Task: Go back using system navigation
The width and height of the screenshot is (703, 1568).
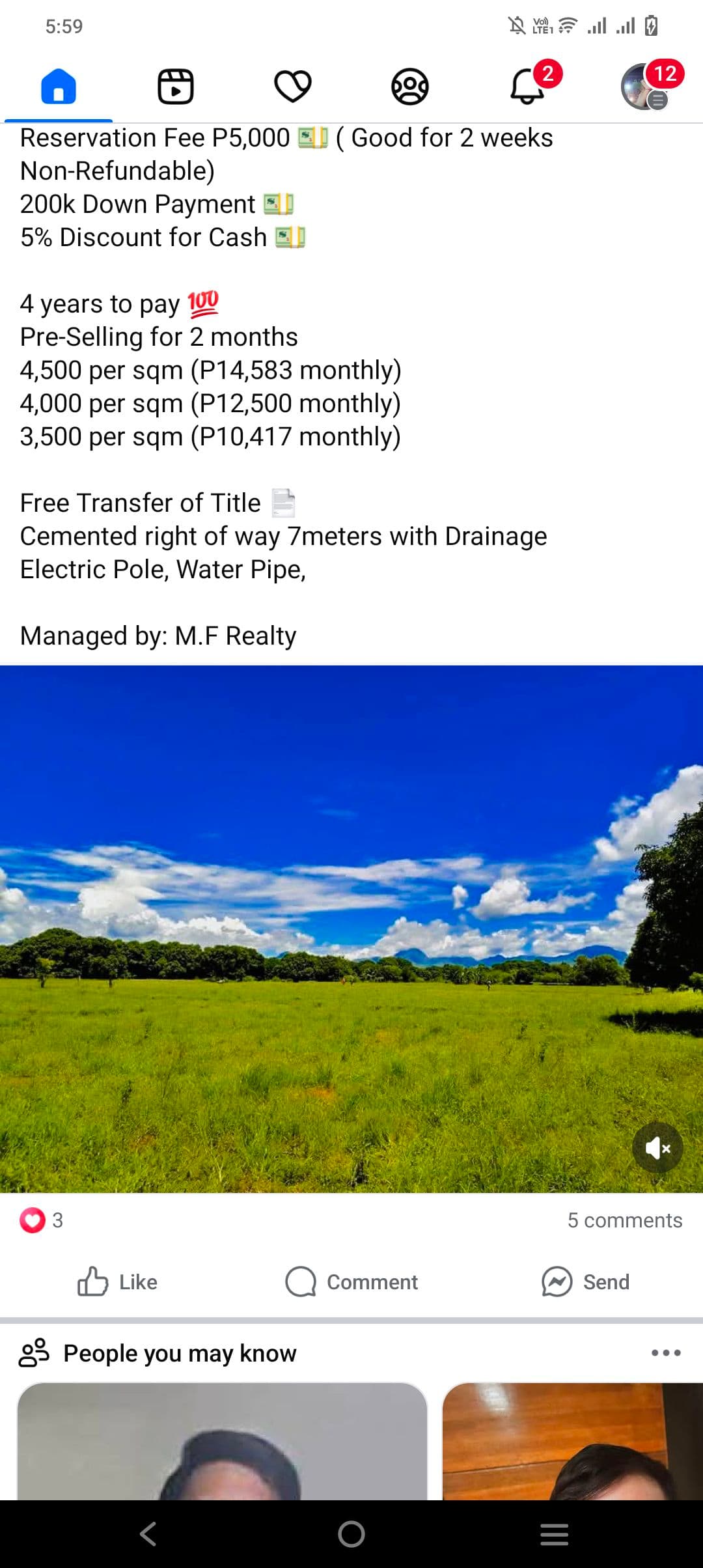Action: (x=148, y=1534)
